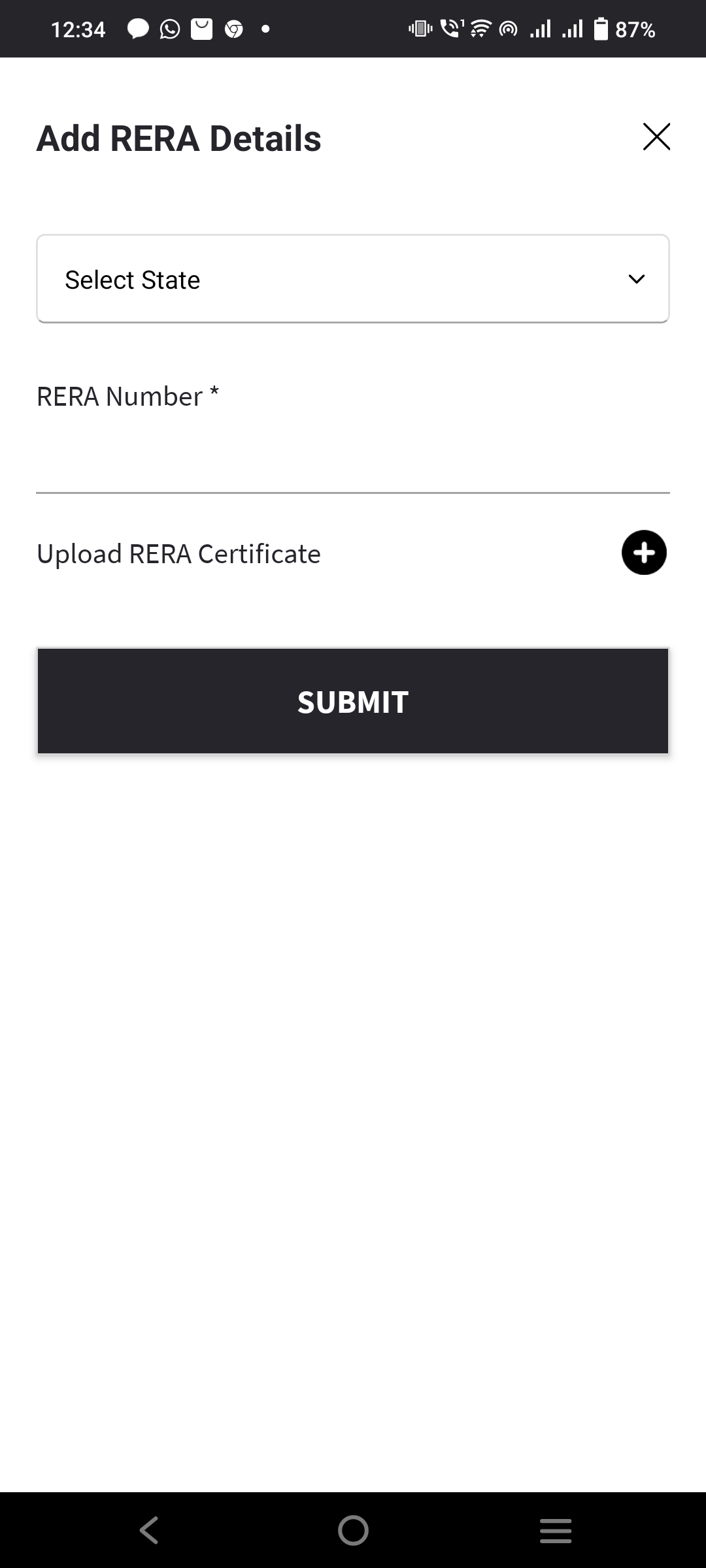Go back using system navigation
Image resolution: width=706 pixels, height=1568 pixels.
[x=150, y=1530]
